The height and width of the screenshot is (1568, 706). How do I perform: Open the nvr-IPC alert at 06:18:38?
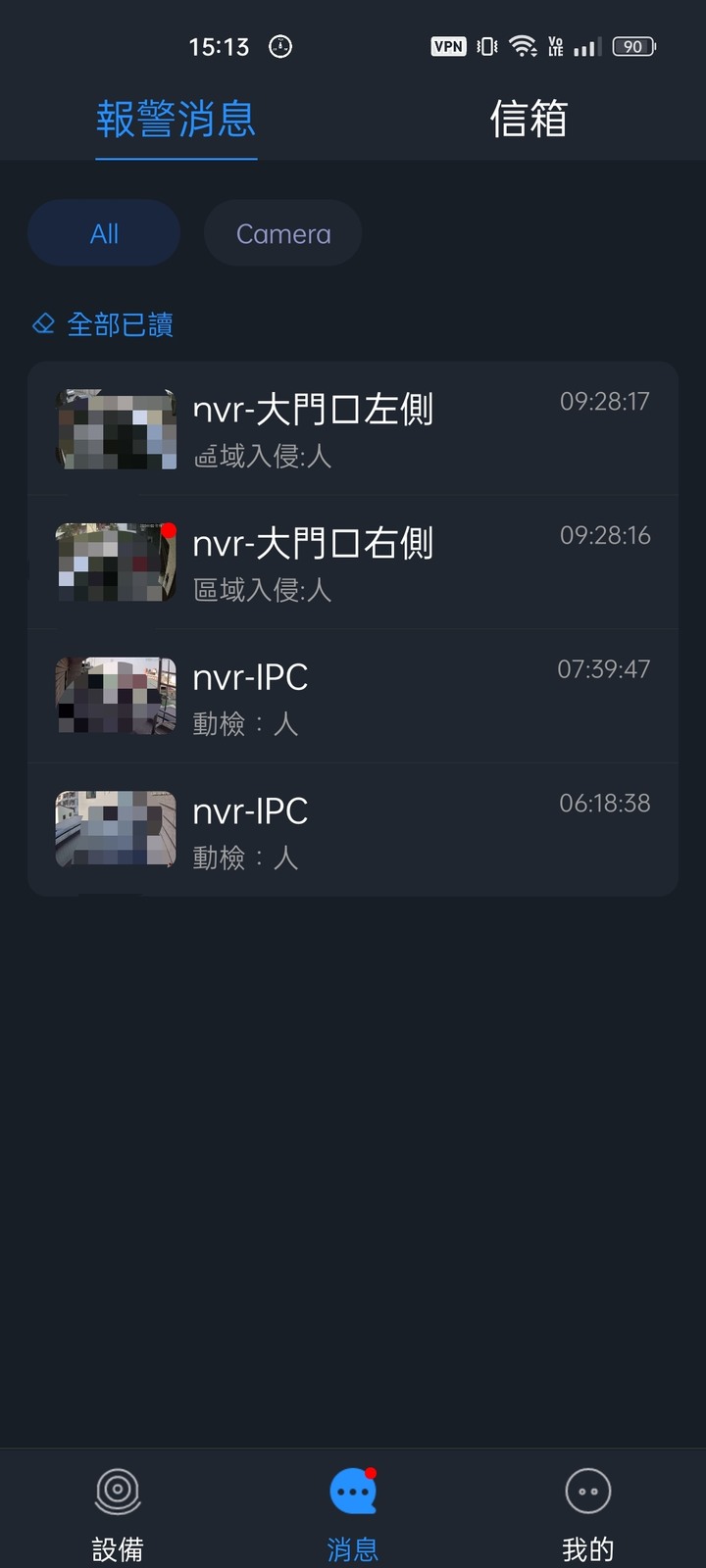353,830
